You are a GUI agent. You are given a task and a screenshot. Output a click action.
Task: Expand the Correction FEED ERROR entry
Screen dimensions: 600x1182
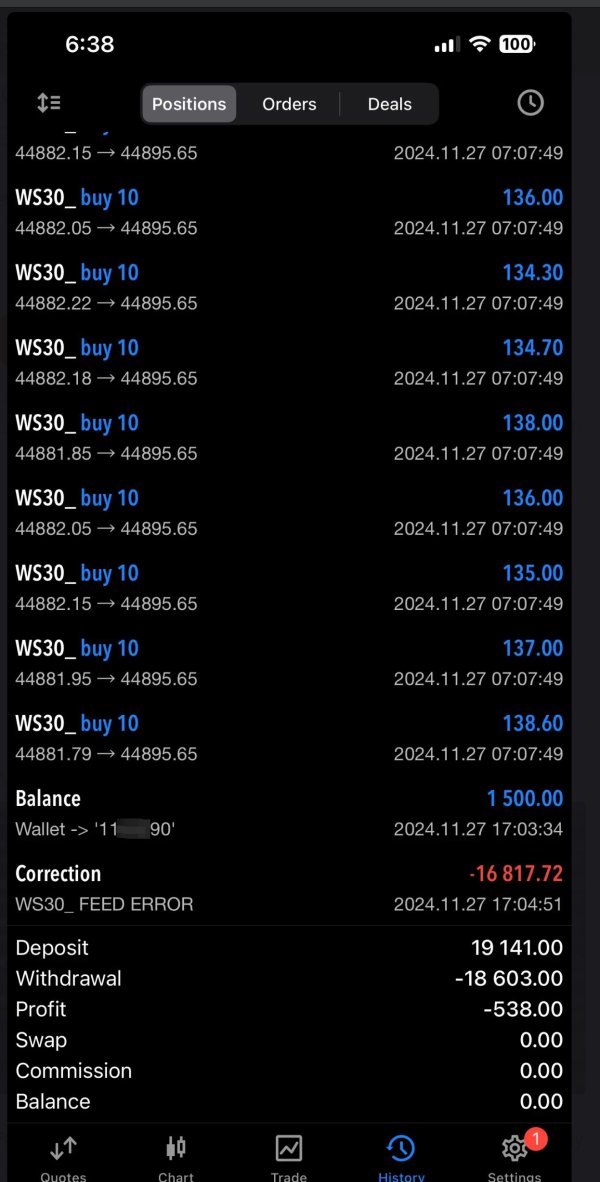(289, 888)
